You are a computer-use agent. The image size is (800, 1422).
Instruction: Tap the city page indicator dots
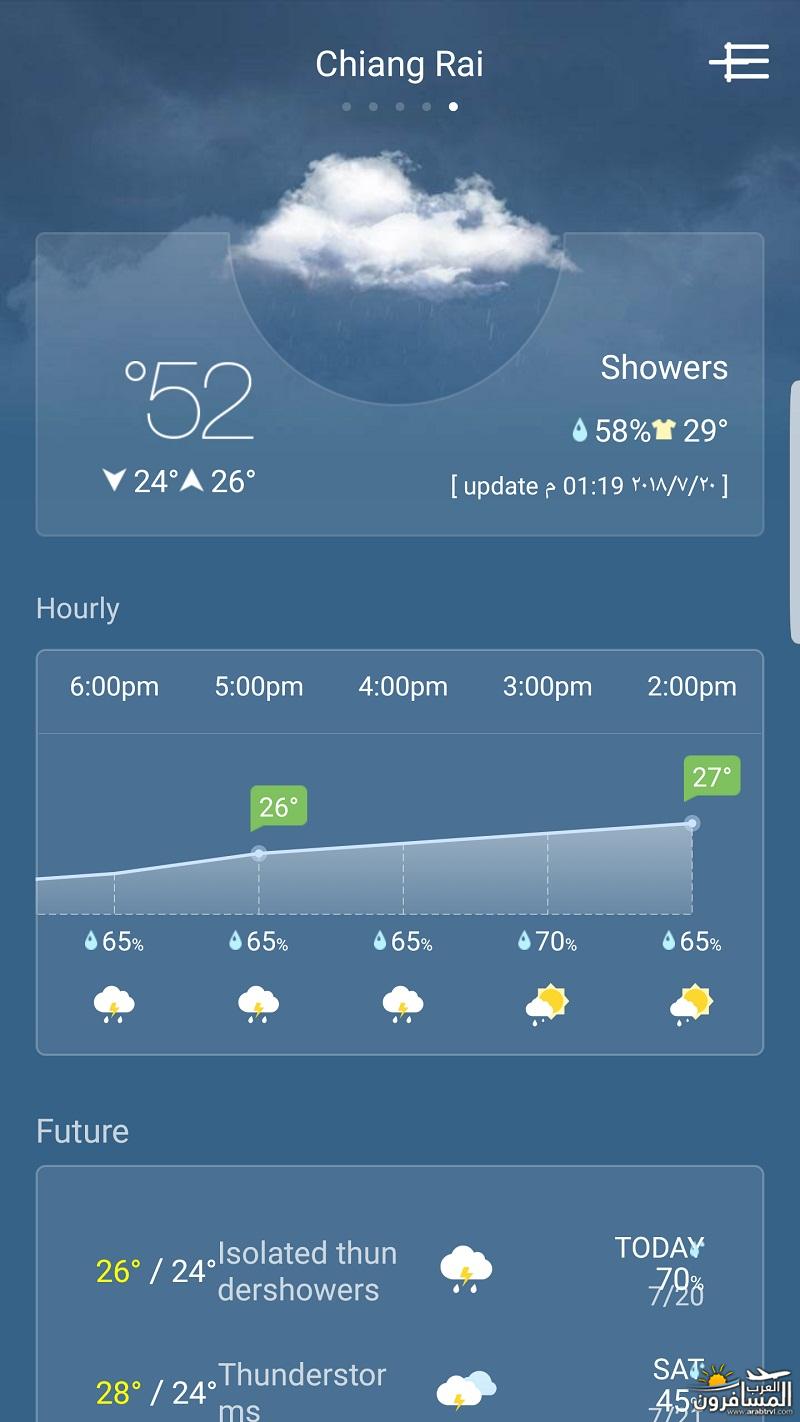coord(400,106)
